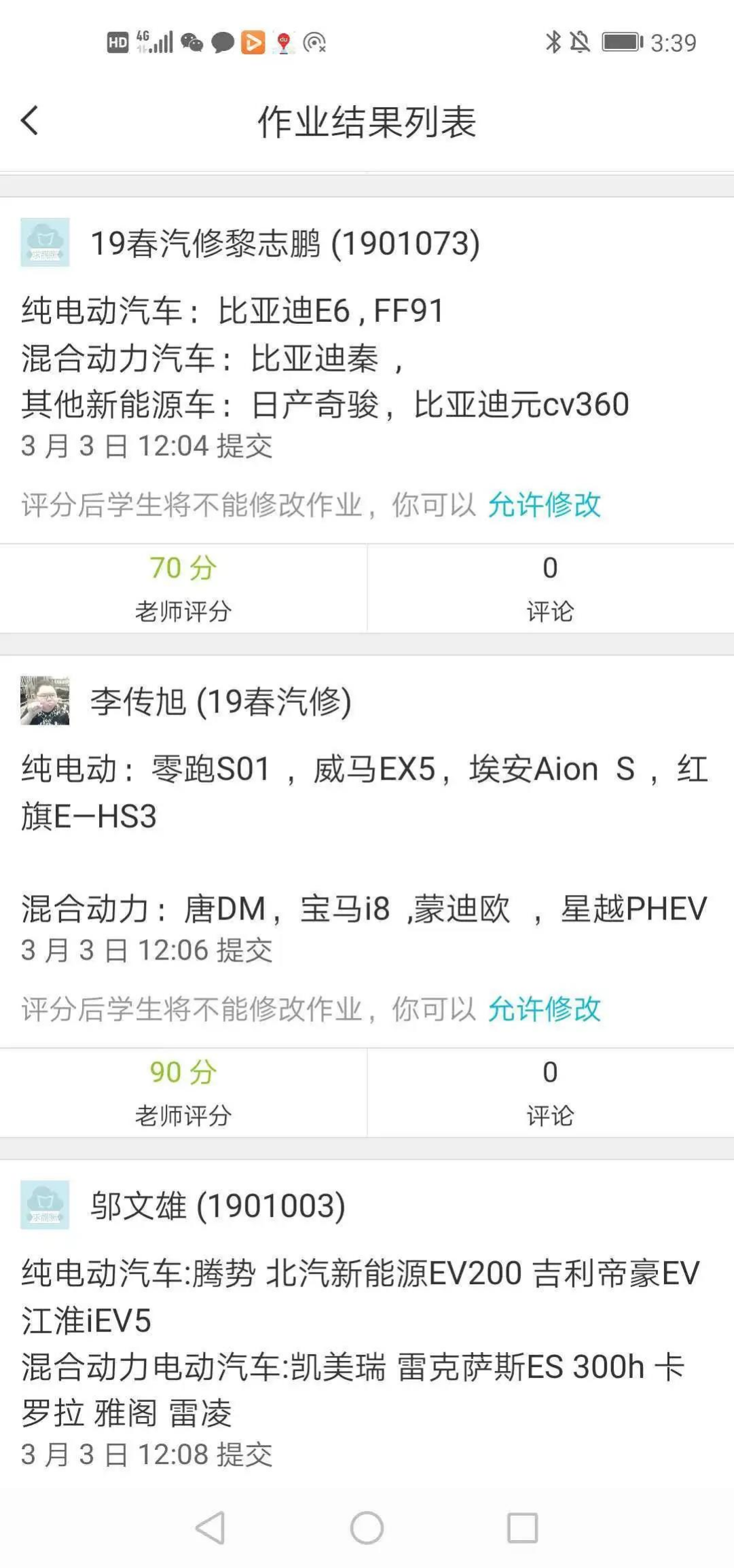Tap 允许修改 for 李传旭's homework
734x1568 pixels.
point(544,1009)
